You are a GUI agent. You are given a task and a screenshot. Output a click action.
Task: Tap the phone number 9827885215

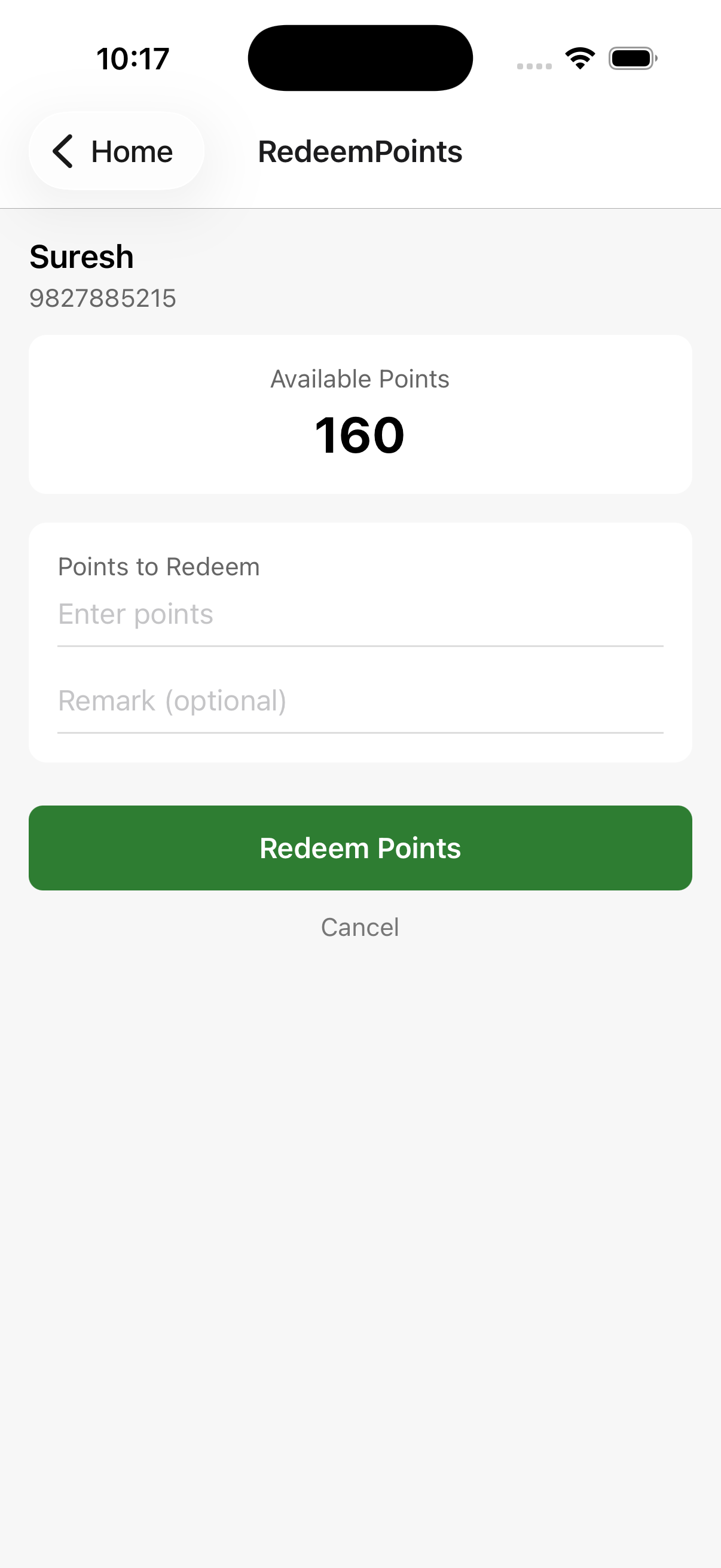point(103,298)
